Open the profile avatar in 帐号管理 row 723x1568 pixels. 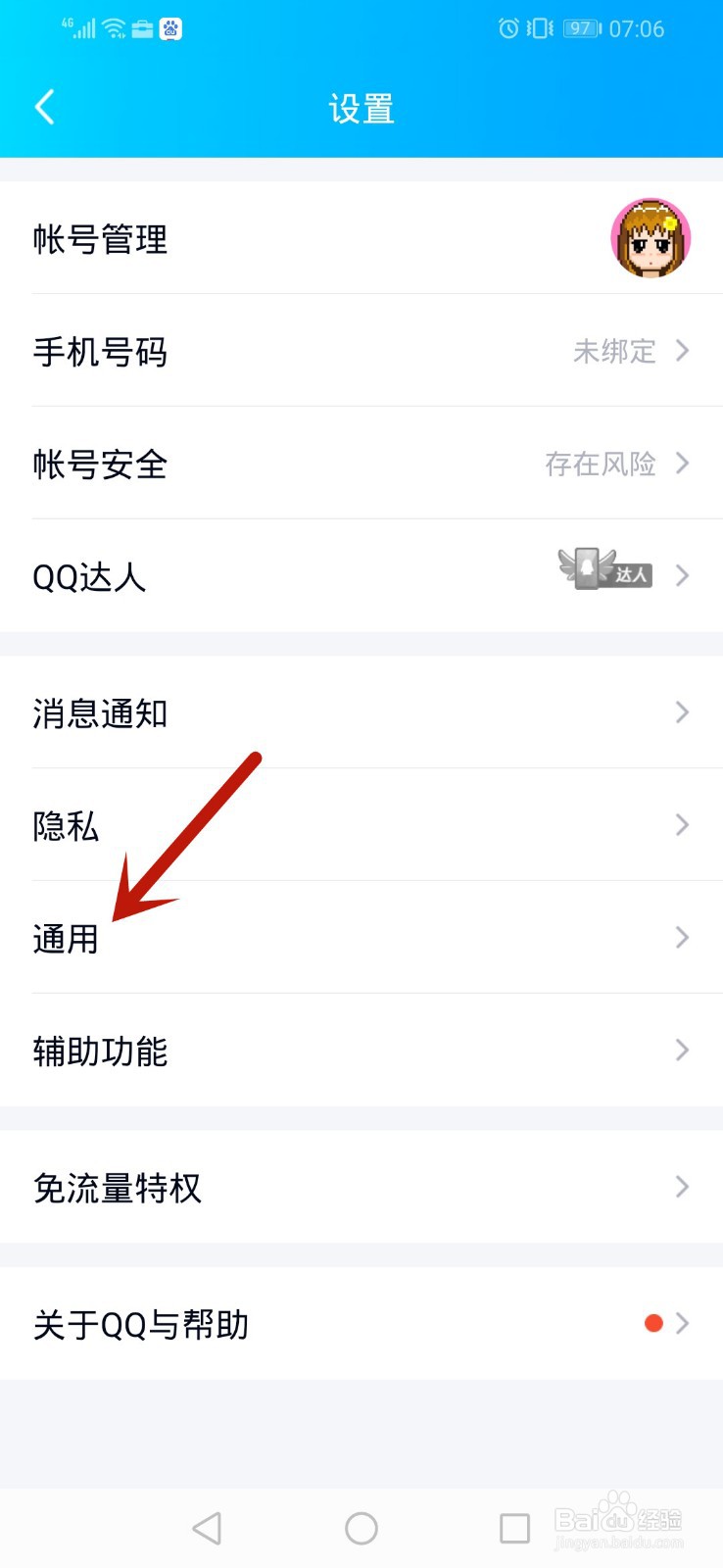(651, 238)
